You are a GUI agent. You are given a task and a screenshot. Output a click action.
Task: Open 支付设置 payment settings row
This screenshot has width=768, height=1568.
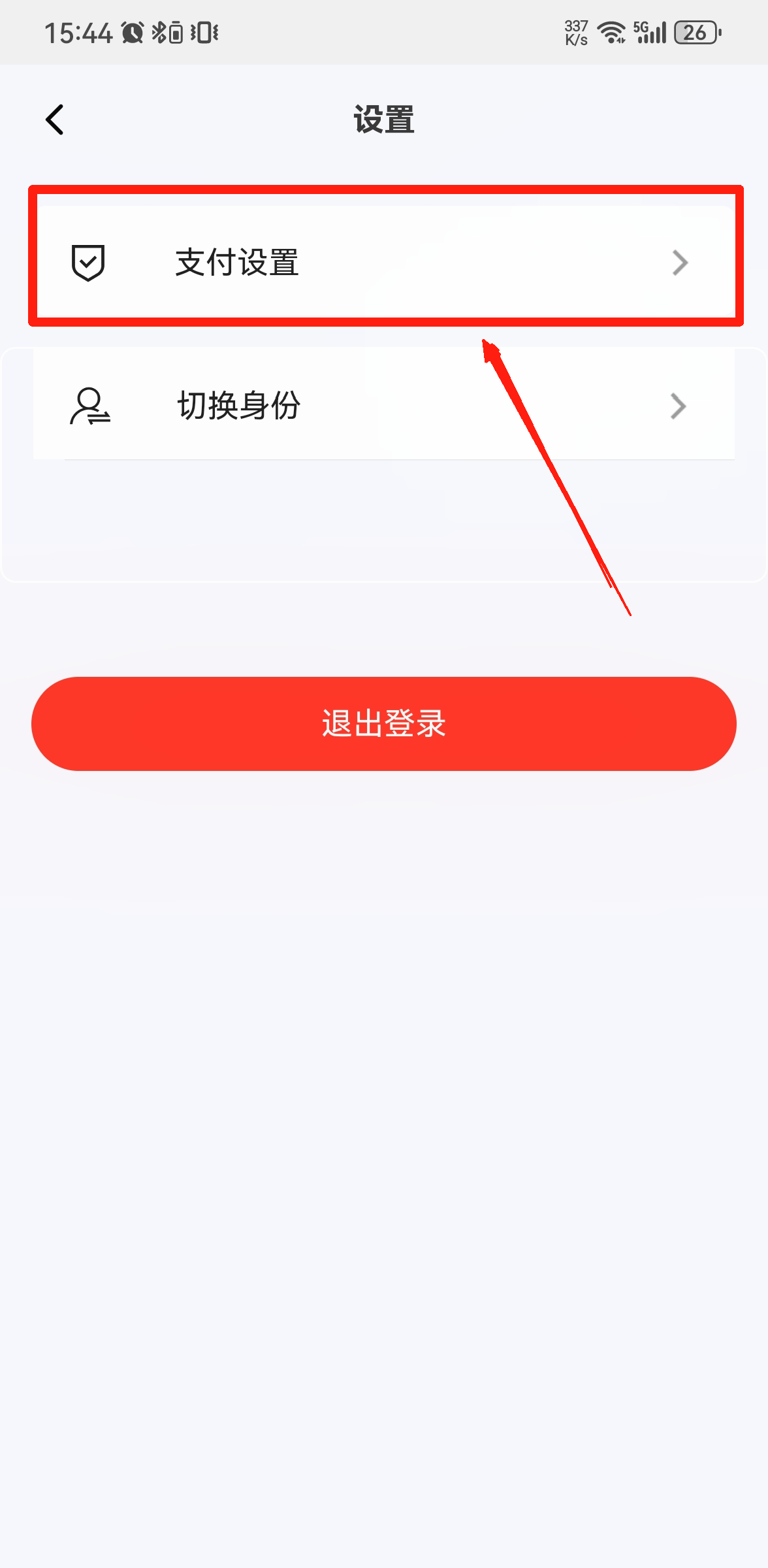384,263
